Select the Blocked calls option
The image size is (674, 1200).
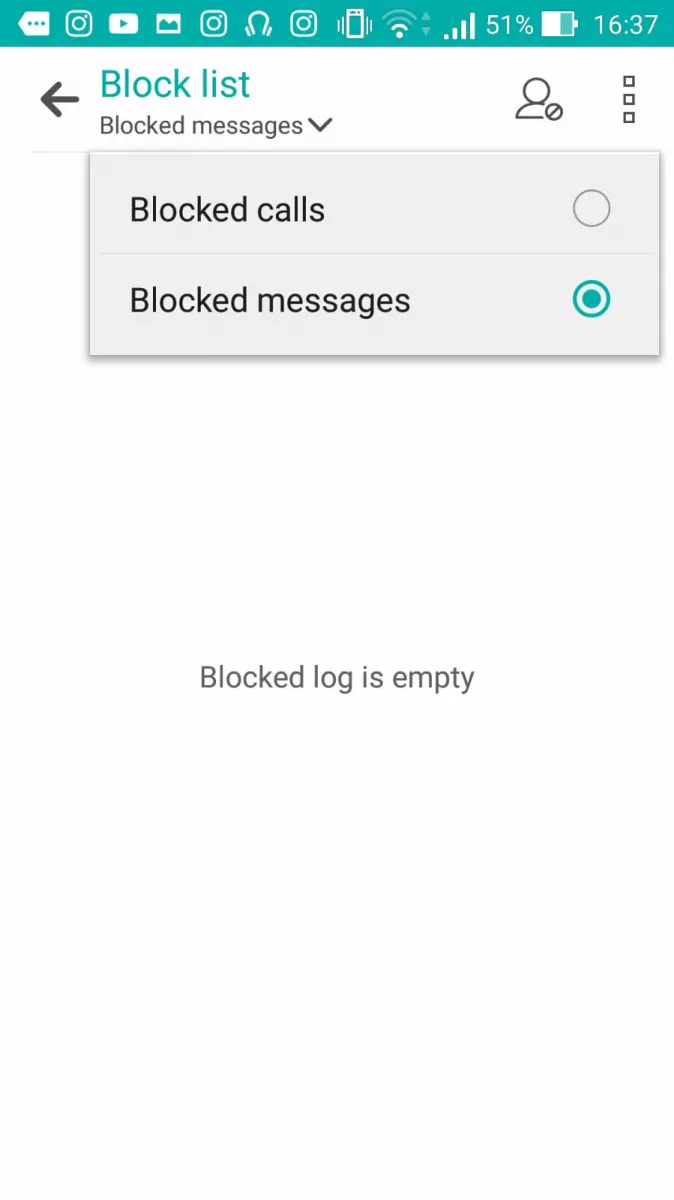pyautogui.click(x=374, y=209)
